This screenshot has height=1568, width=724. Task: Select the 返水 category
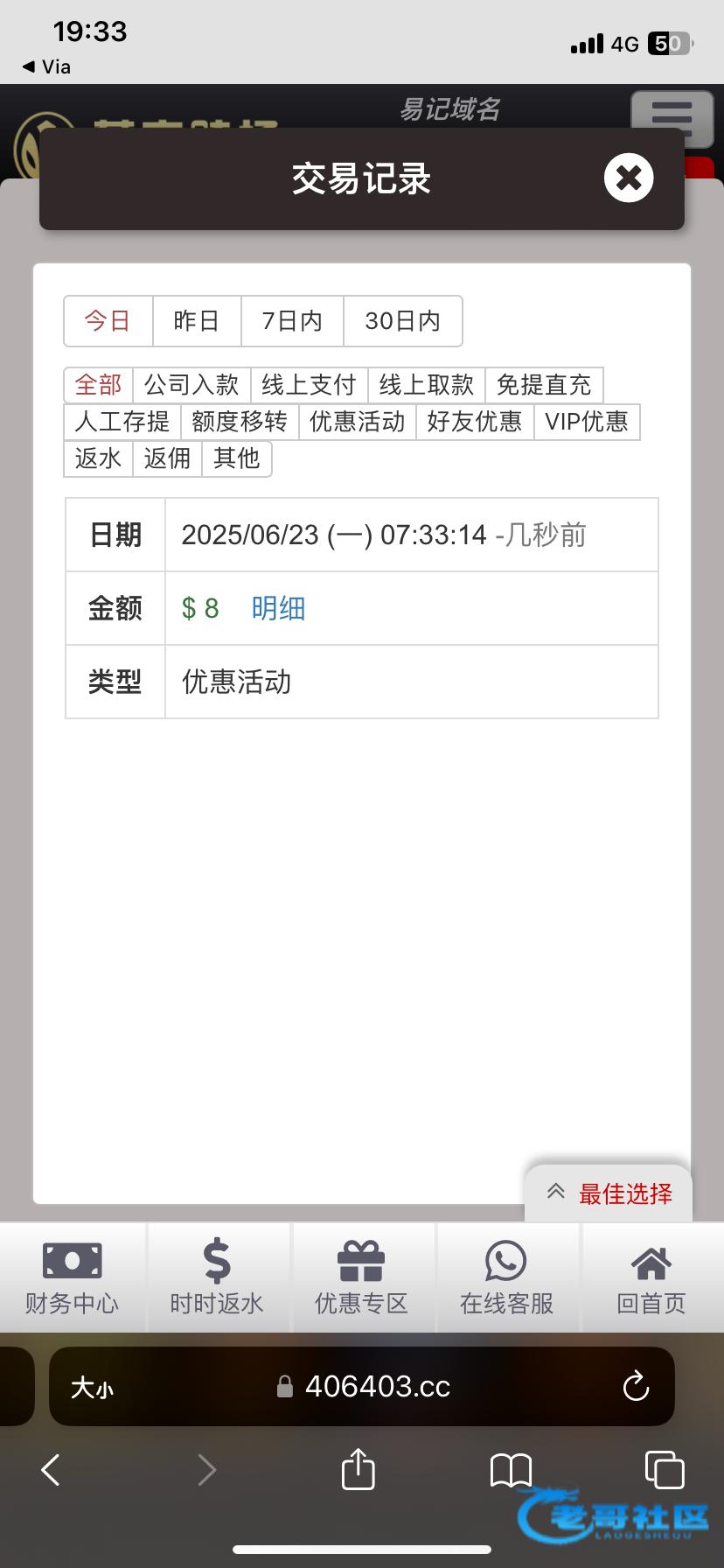click(98, 458)
